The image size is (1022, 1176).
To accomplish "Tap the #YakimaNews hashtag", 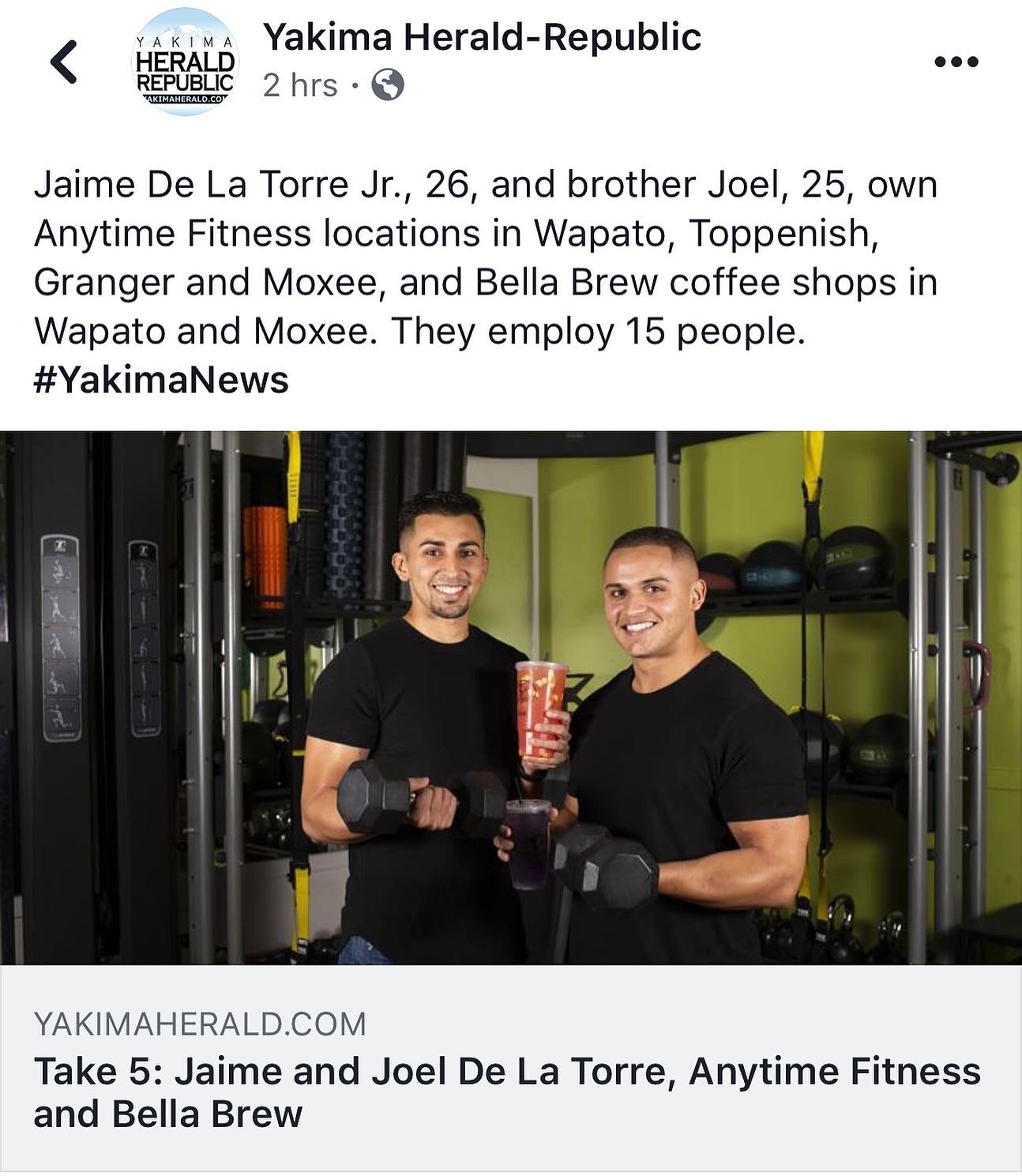I will pos(161,380).
